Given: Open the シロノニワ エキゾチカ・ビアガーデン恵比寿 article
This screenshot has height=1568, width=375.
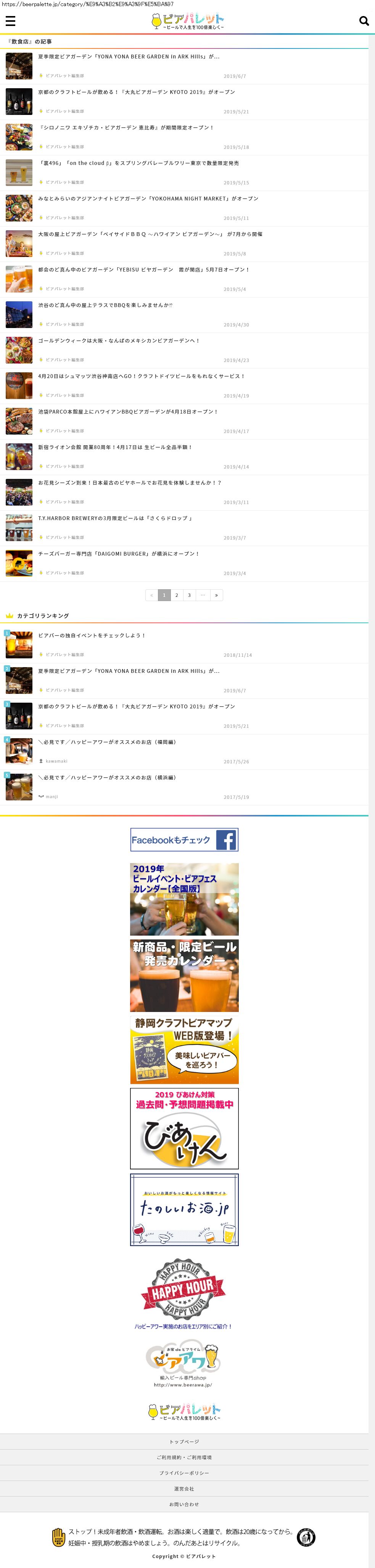Looking at the screenshot, I should 126,128.
